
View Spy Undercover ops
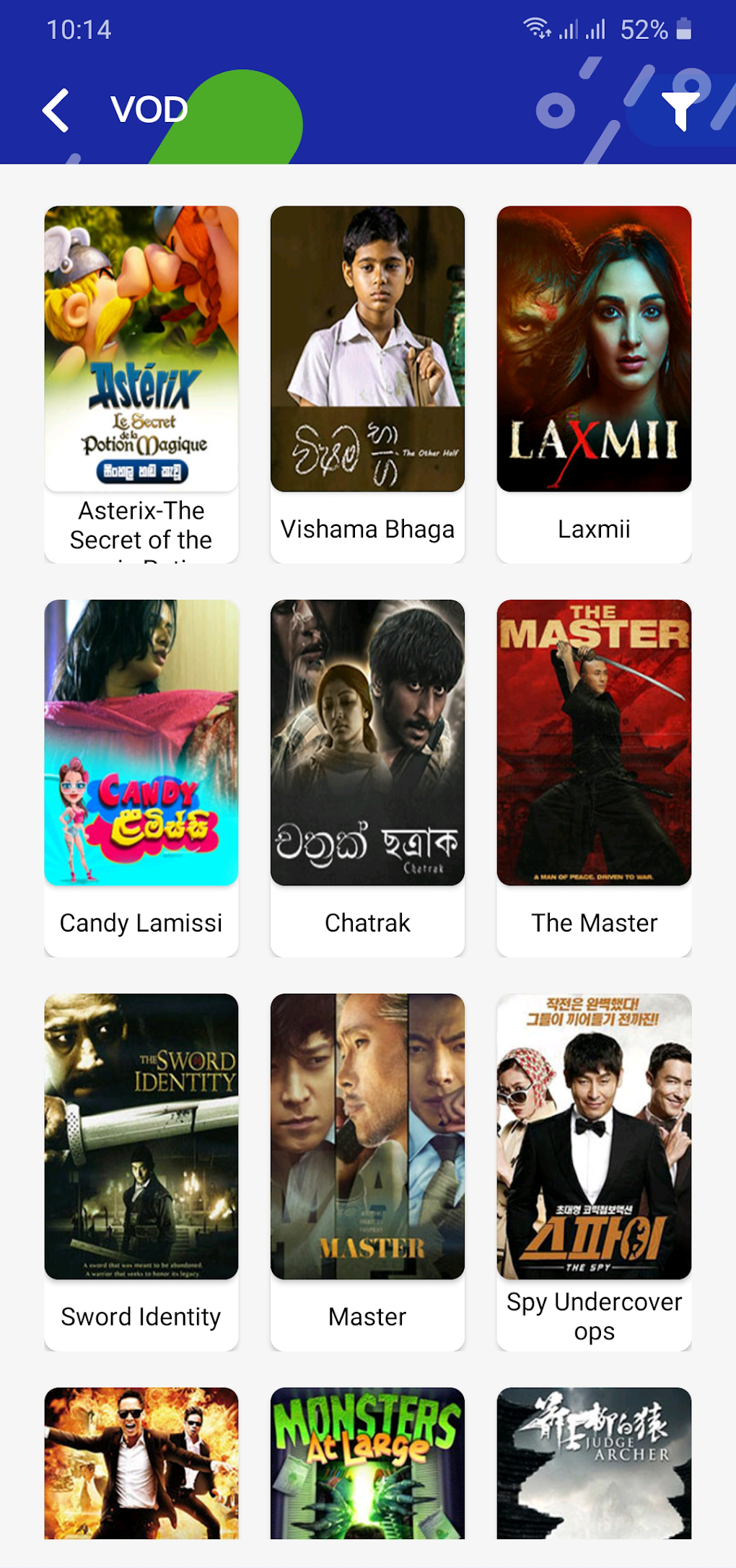[594, 1173]
